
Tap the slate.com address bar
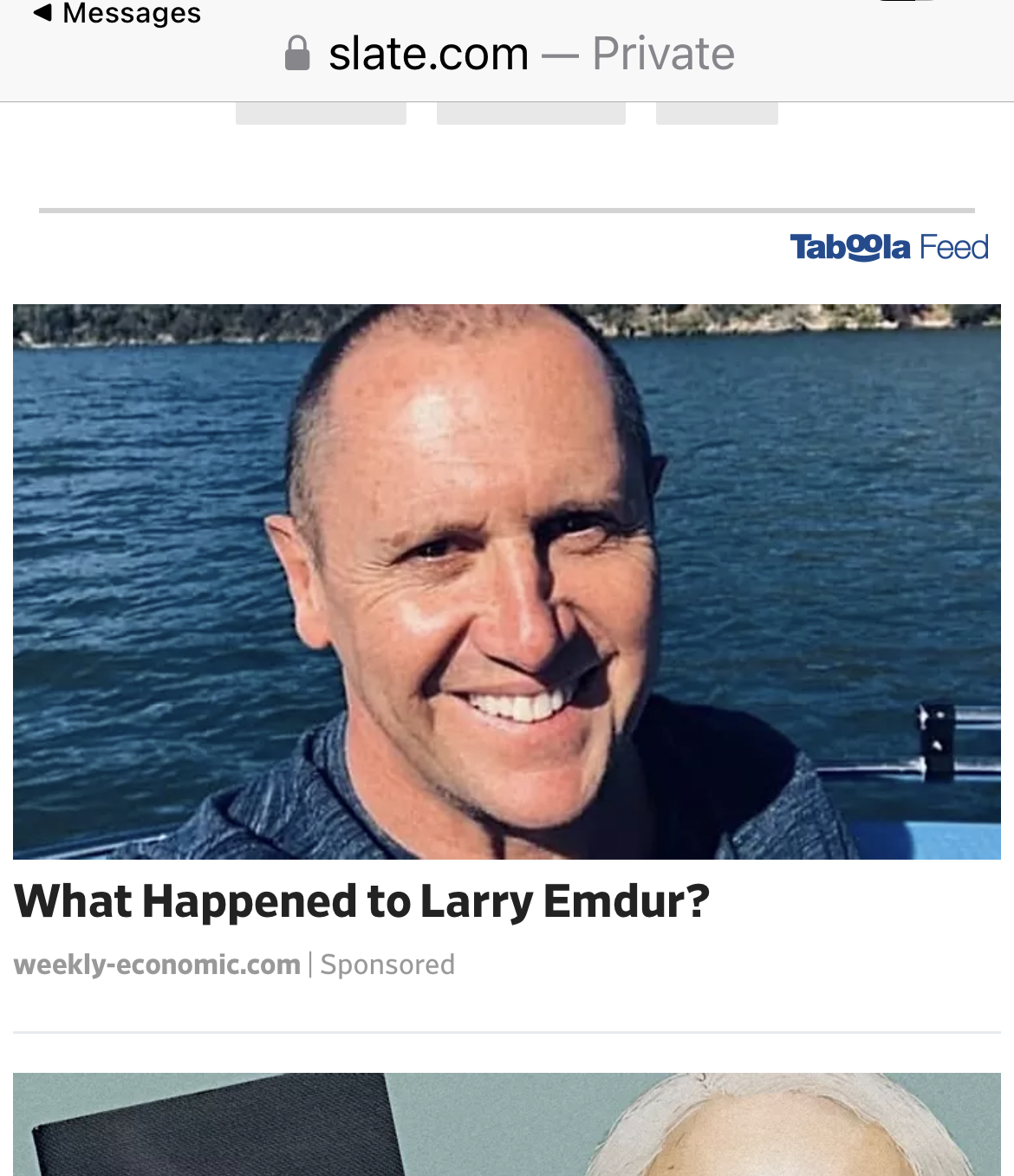[510, 54]
